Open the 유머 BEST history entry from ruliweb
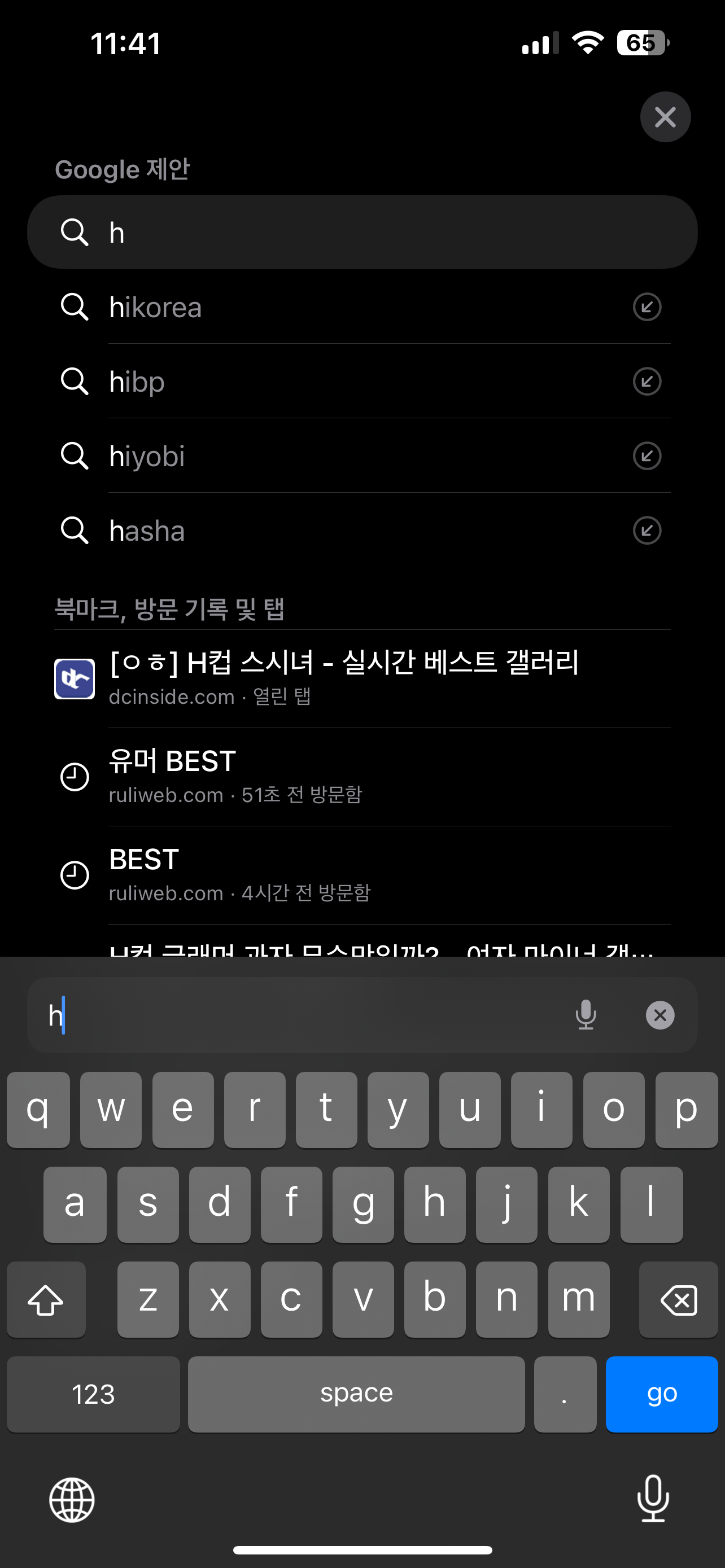Image resolution: width=725 pixels, height=1568 pixels. 362,777
